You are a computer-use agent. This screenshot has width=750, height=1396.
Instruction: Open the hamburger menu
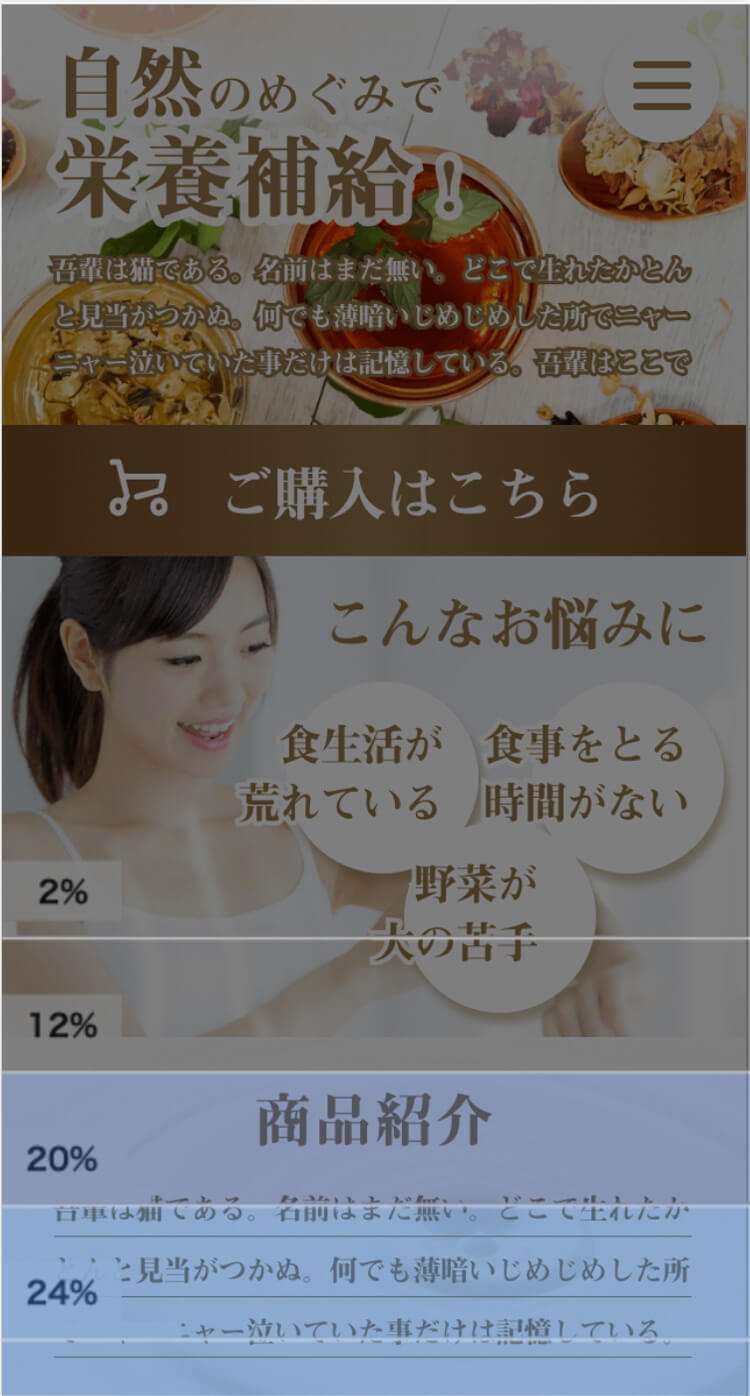pyautogui.click(x=661, y=85)
